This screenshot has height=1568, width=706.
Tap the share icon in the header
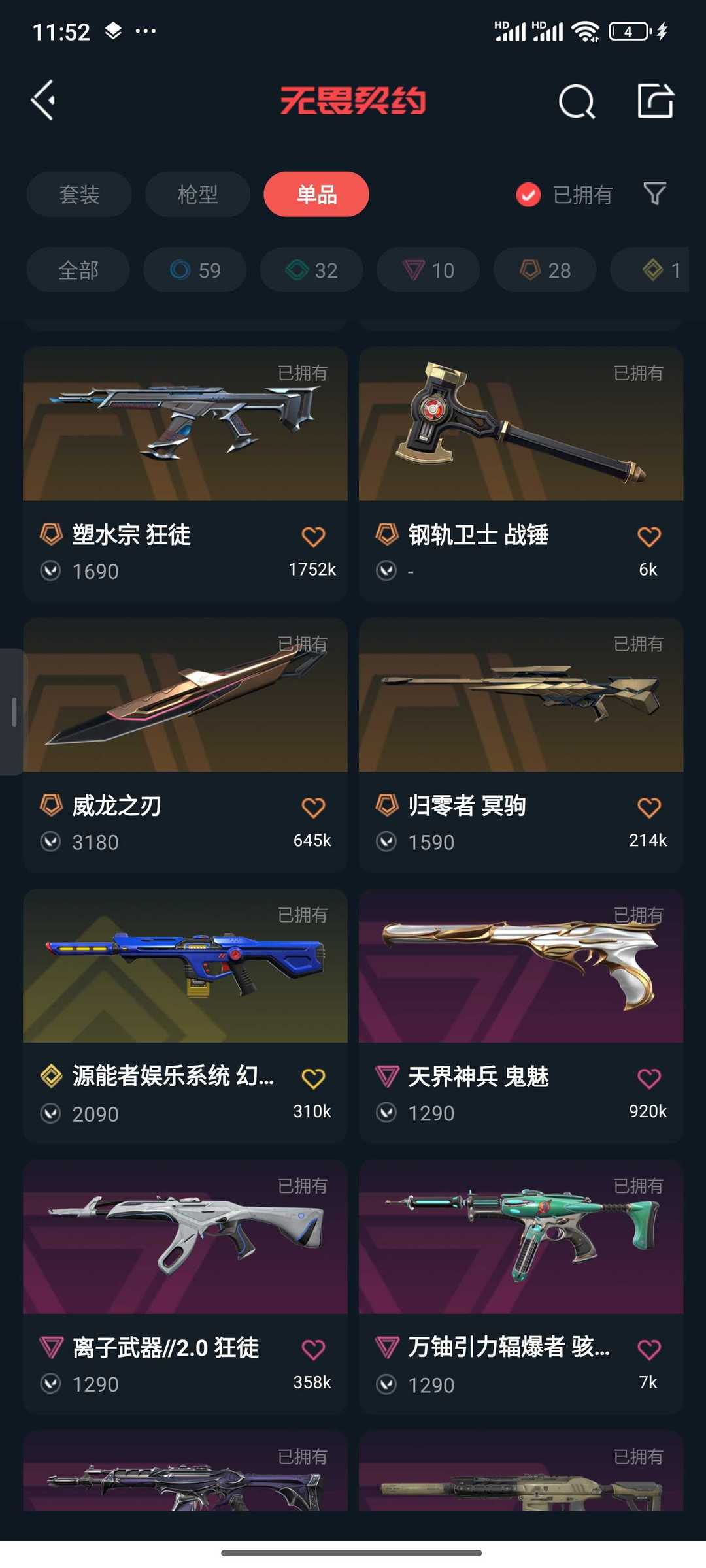[656, 101]
